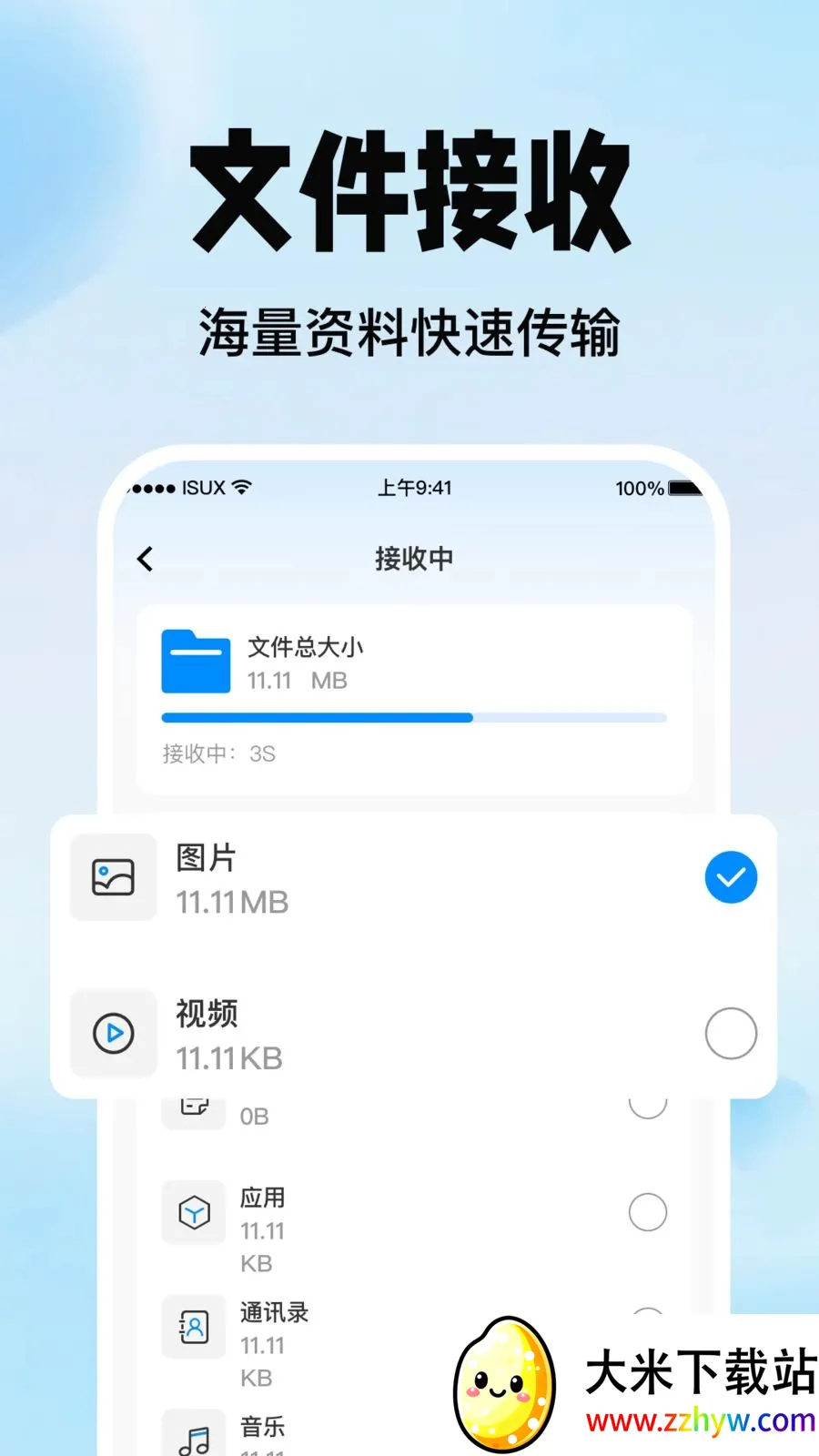Click the blue folder icon beside 文件总大小
Viewport: 819px width, 1456px height.
tap(196, 662)
